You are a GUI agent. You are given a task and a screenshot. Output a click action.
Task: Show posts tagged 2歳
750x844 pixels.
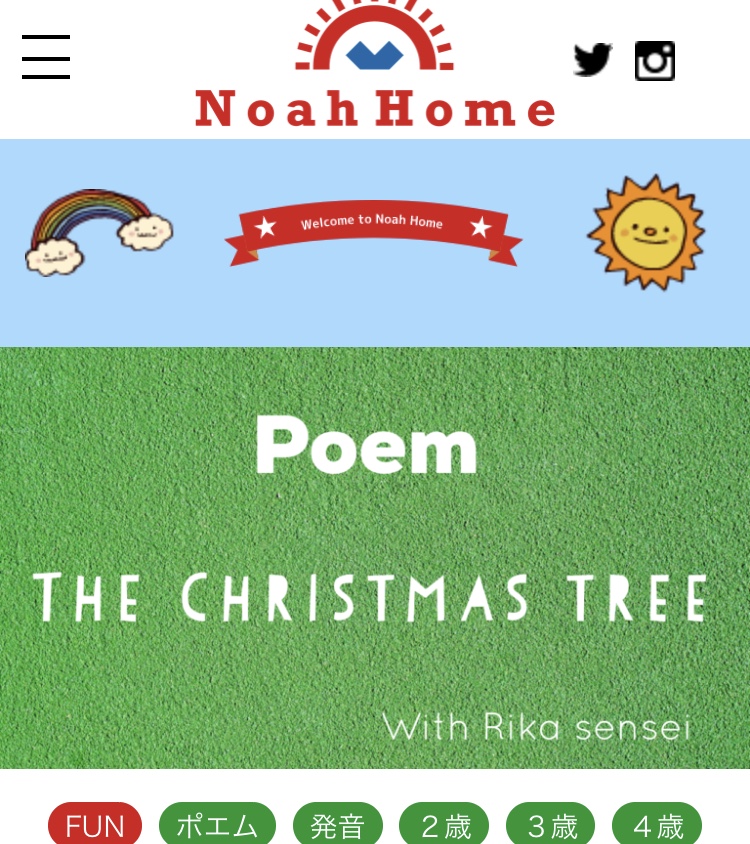click(x=444, y=825)
